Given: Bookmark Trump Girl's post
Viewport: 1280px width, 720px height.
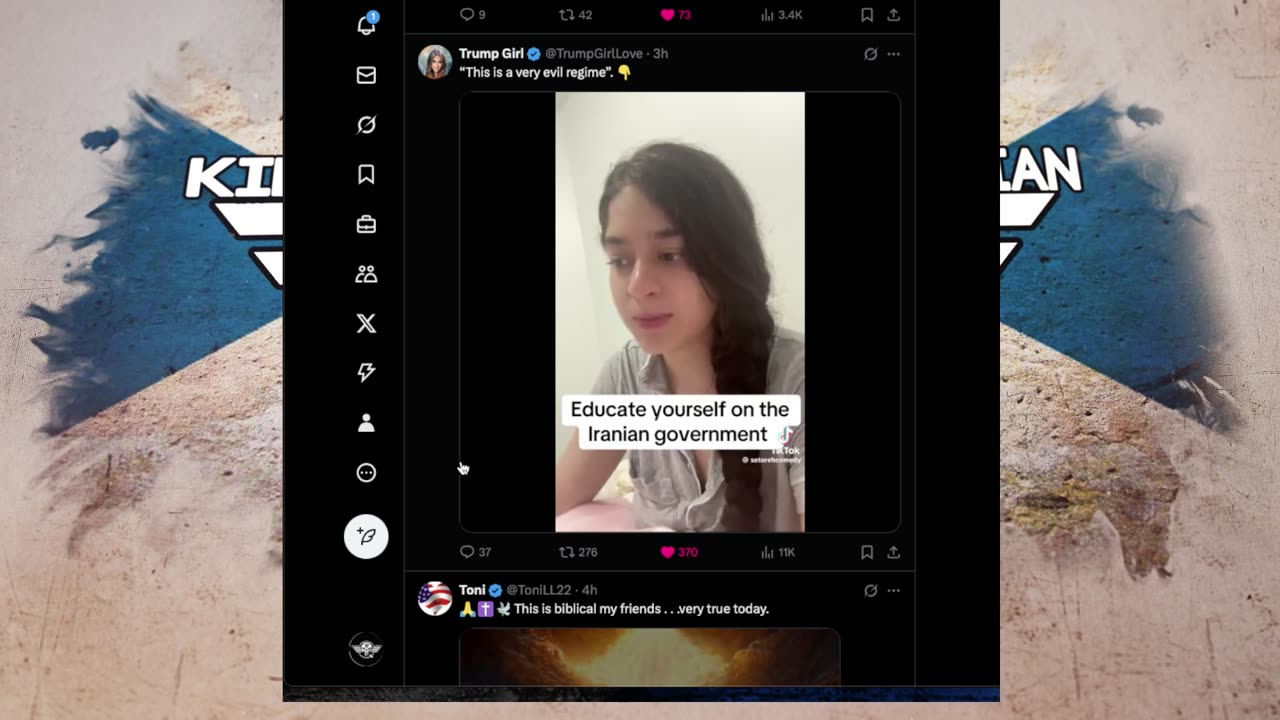Looking at the screenshot, I should [867, 552].
